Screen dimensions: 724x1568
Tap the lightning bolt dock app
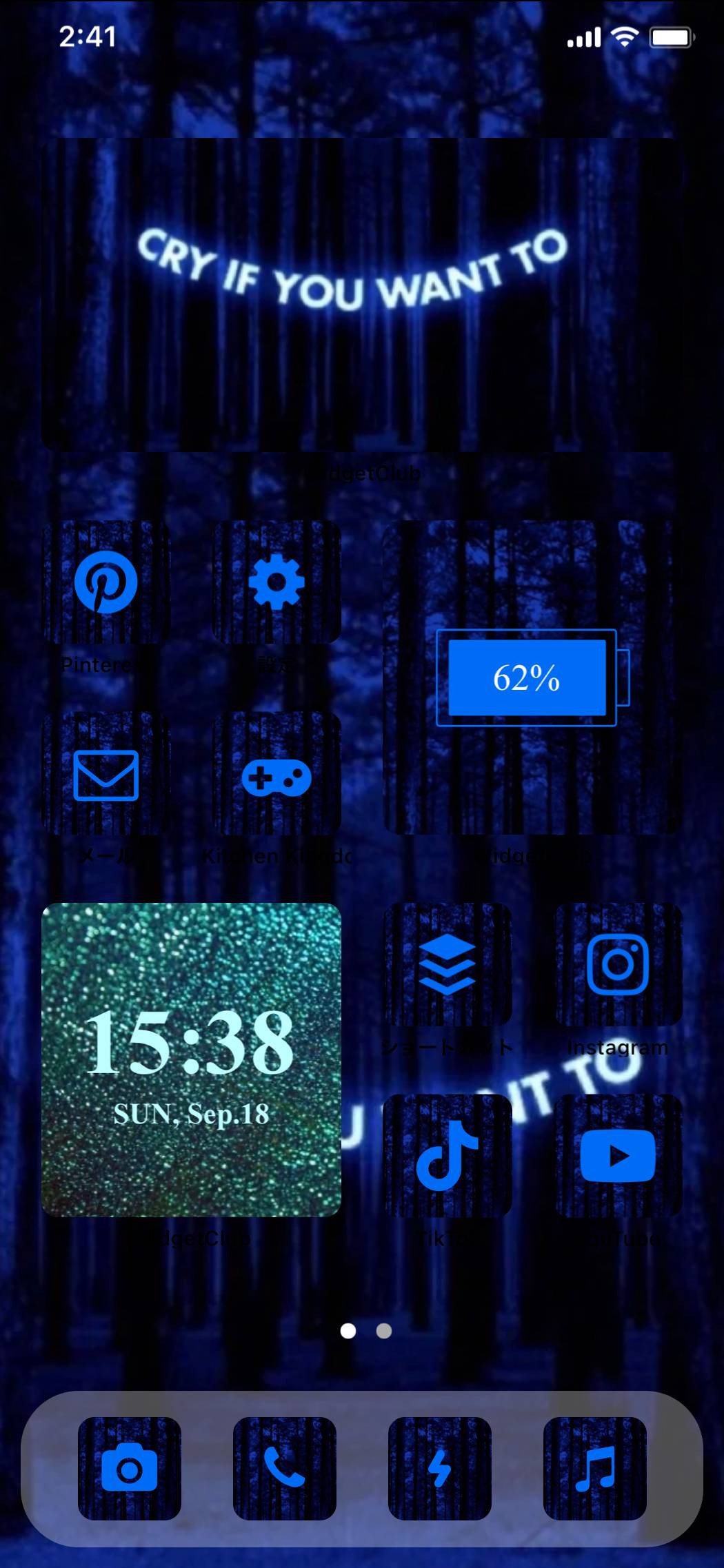[x=439, y=1468]
